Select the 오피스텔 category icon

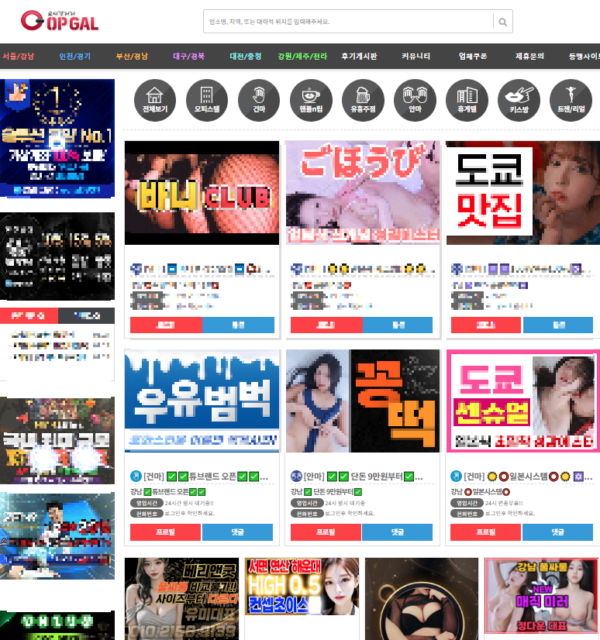click(x=207, y=100)
